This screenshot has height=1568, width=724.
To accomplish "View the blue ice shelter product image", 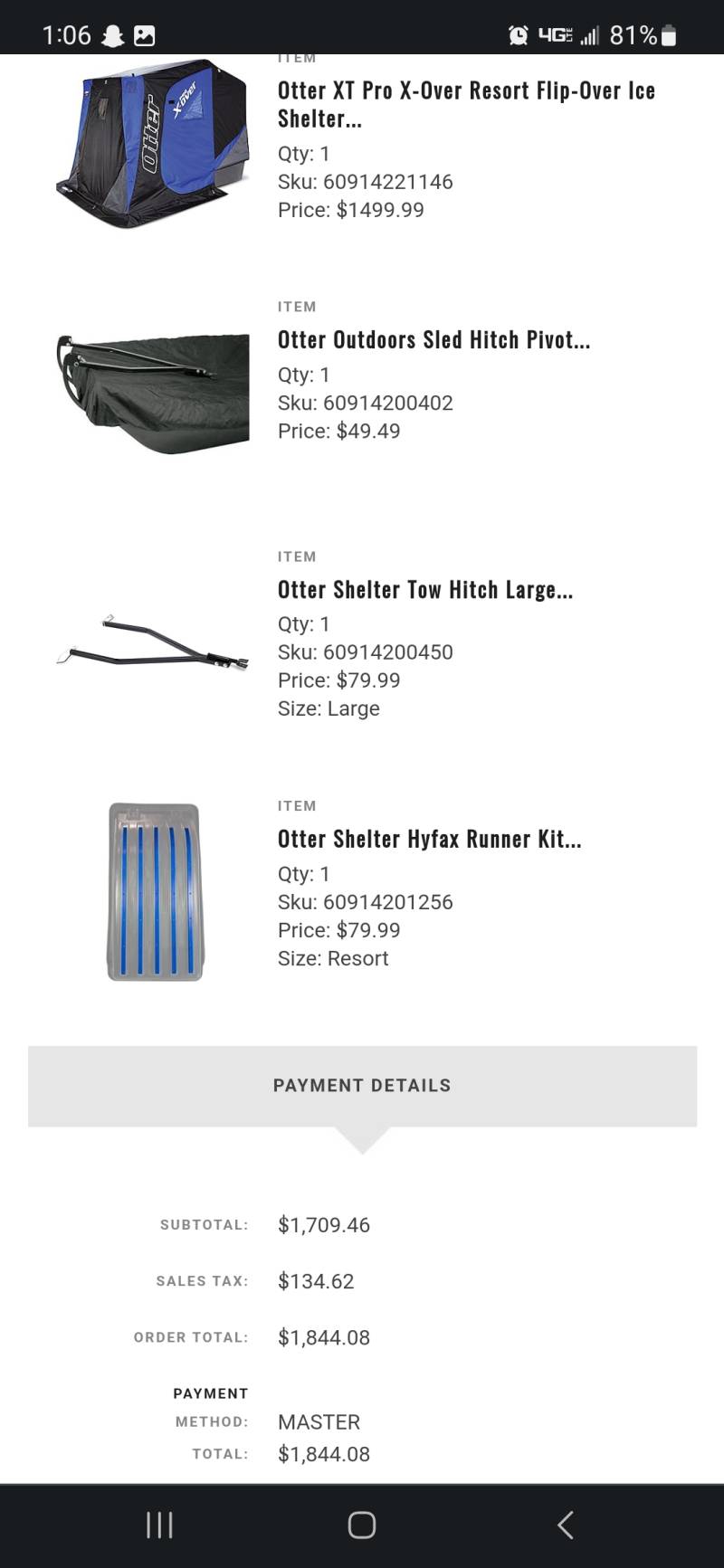I will point(153,142).
